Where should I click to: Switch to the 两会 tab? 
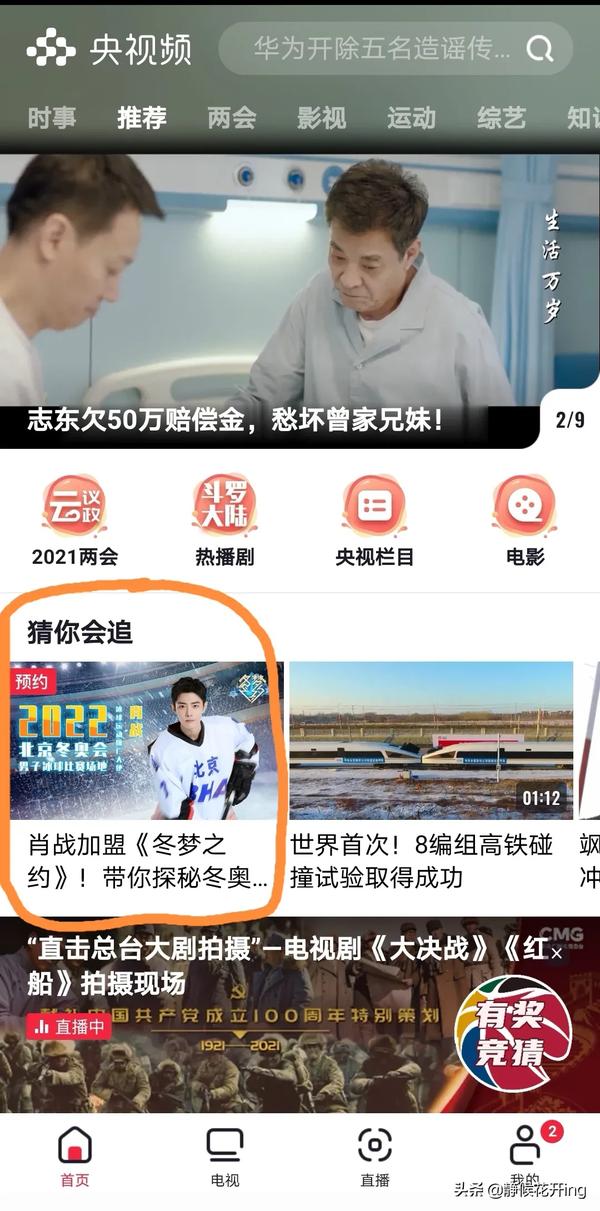tap(232, 118)
